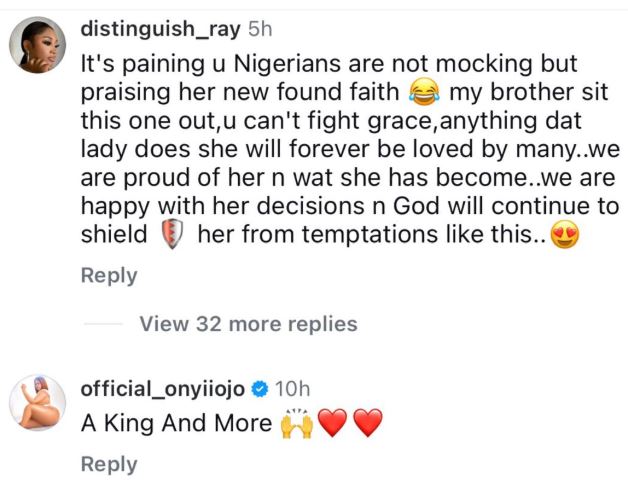The height and width of the screenshot is (496, 628).
Task: Reply to official_onyiiojo's comment
Action: pyautogui.click(x=108, y=465)
